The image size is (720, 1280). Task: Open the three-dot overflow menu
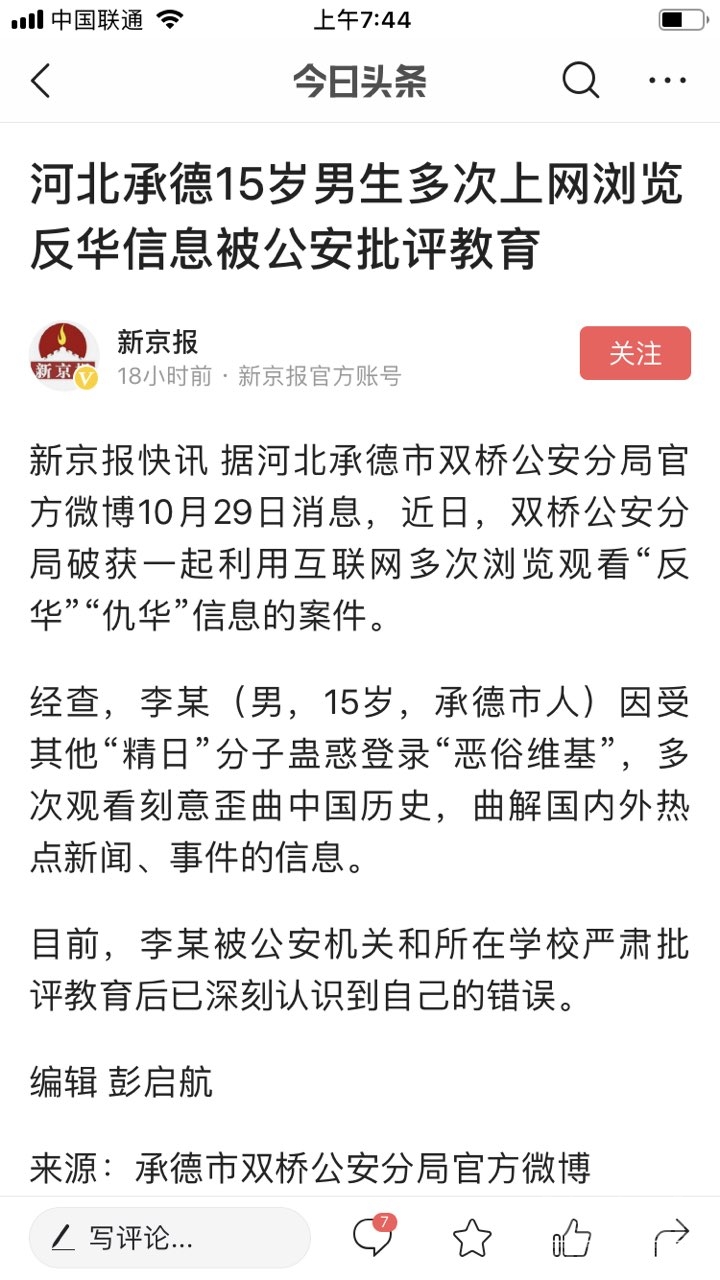(x=667, y=80)
